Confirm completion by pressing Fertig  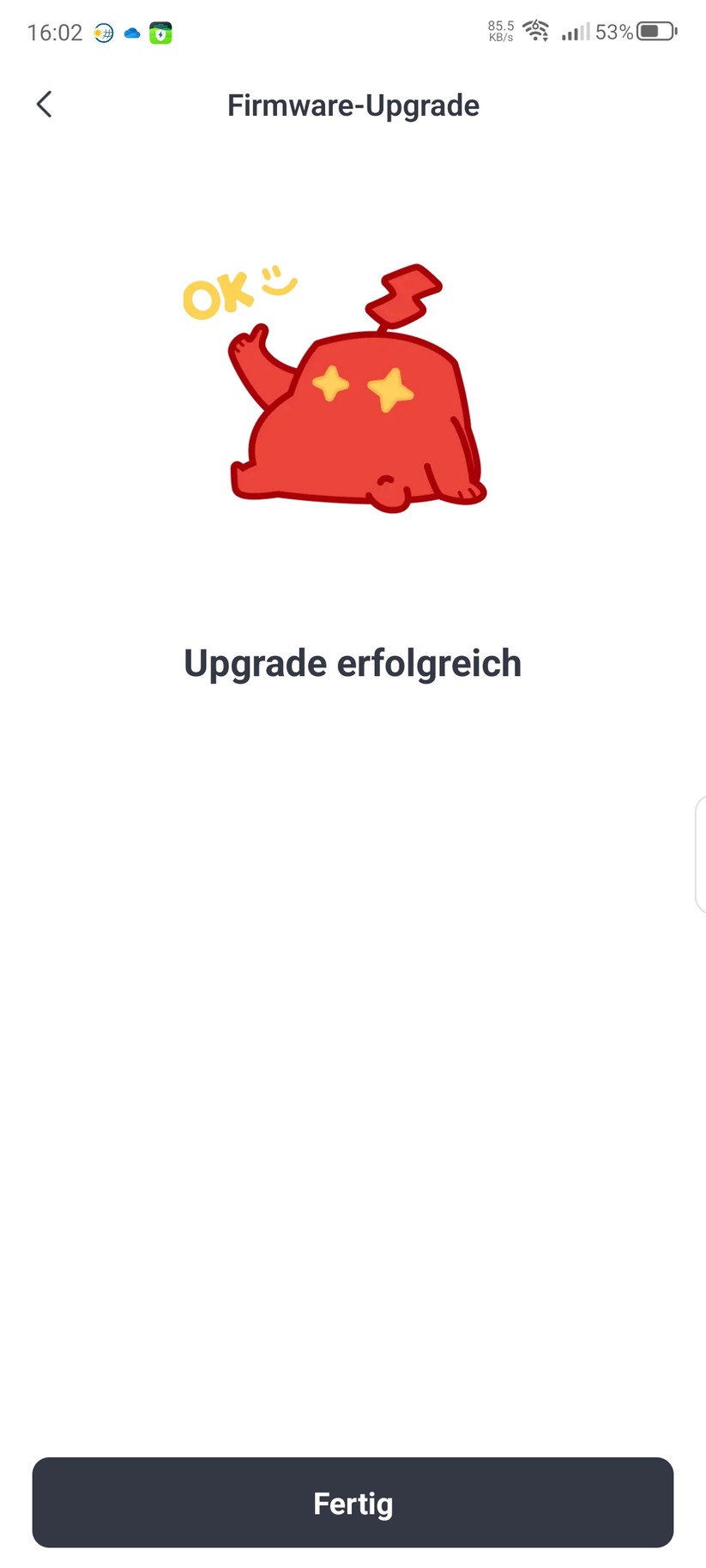pyautogui.click(x=353, y=1502)
